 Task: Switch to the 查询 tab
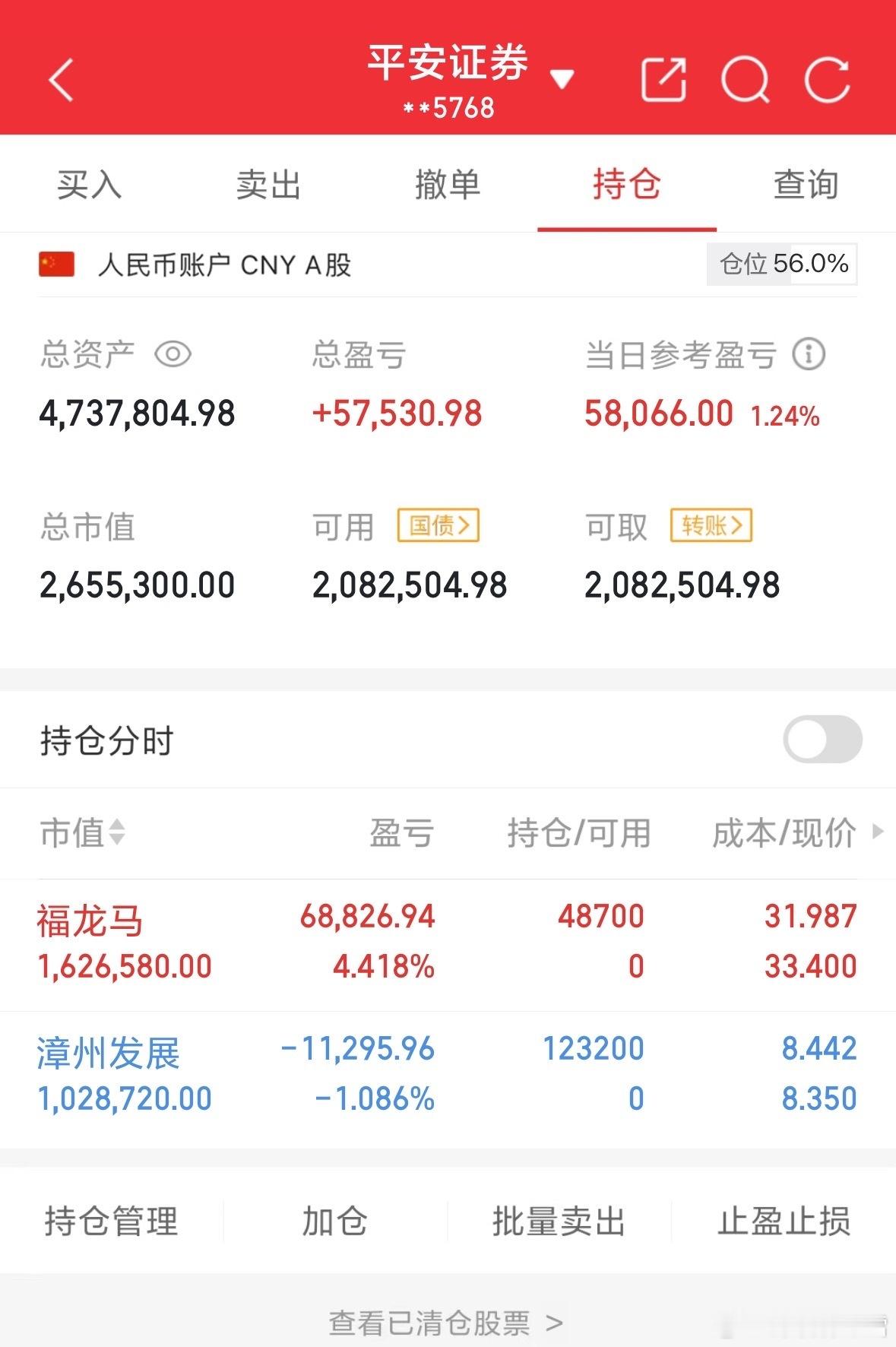tap(806, 184)
